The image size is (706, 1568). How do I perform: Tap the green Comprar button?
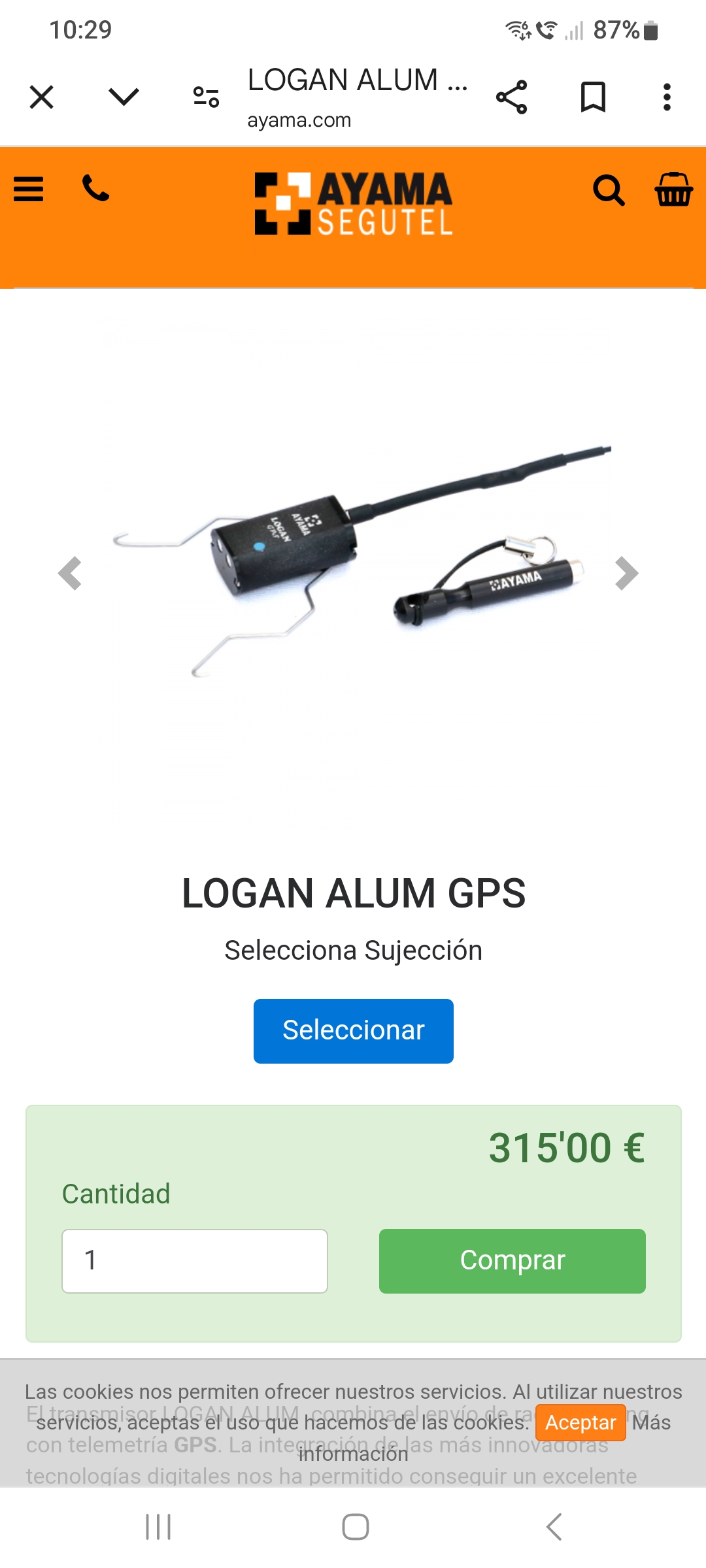(x=512, y=1261)
